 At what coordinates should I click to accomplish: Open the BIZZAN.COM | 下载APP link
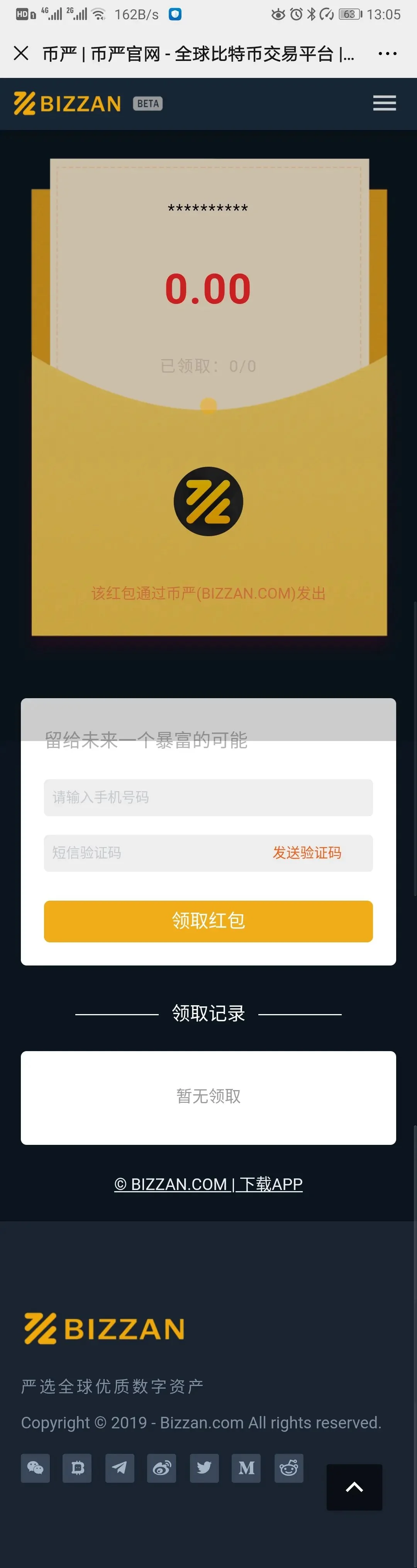click(208, 1184)
